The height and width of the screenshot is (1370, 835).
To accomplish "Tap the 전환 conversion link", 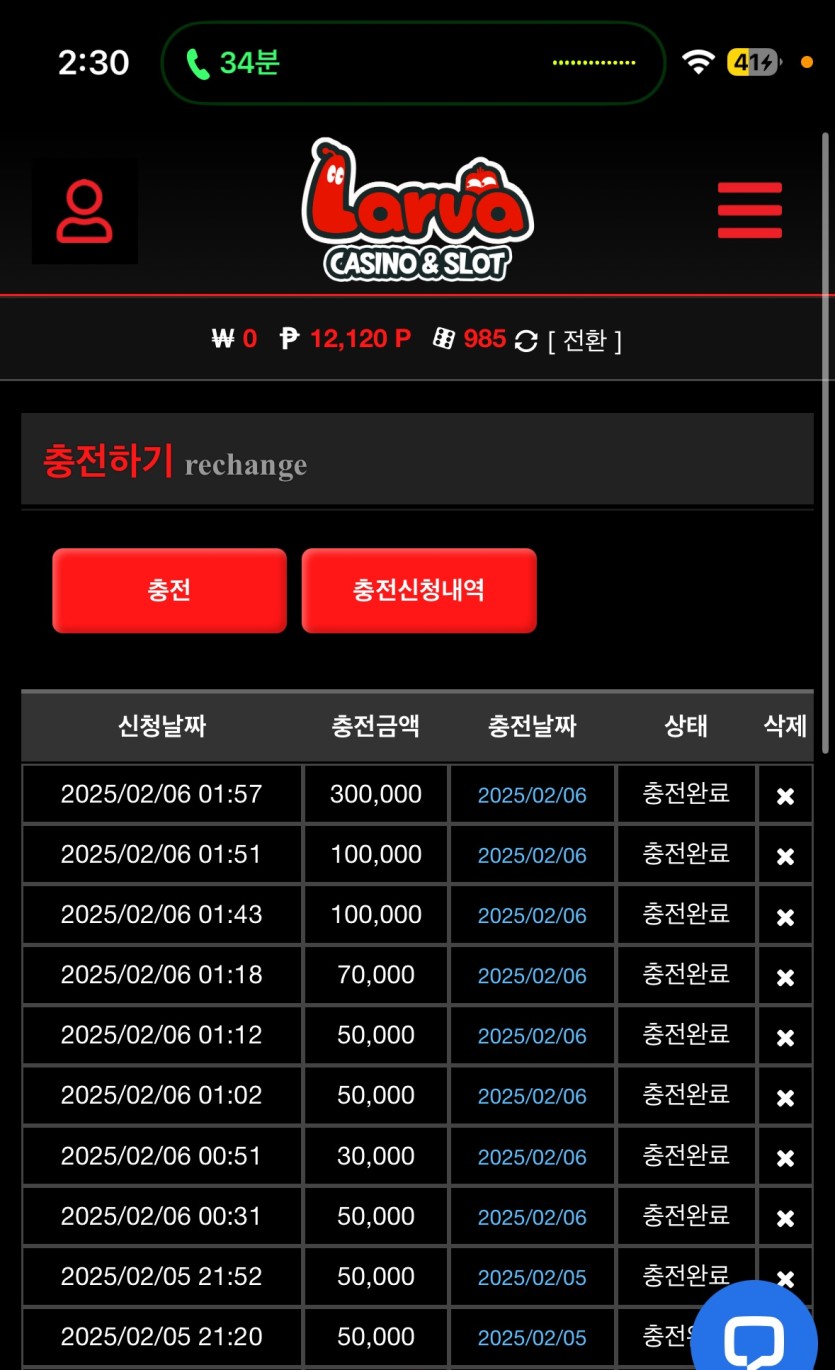I will click(585, 341).
